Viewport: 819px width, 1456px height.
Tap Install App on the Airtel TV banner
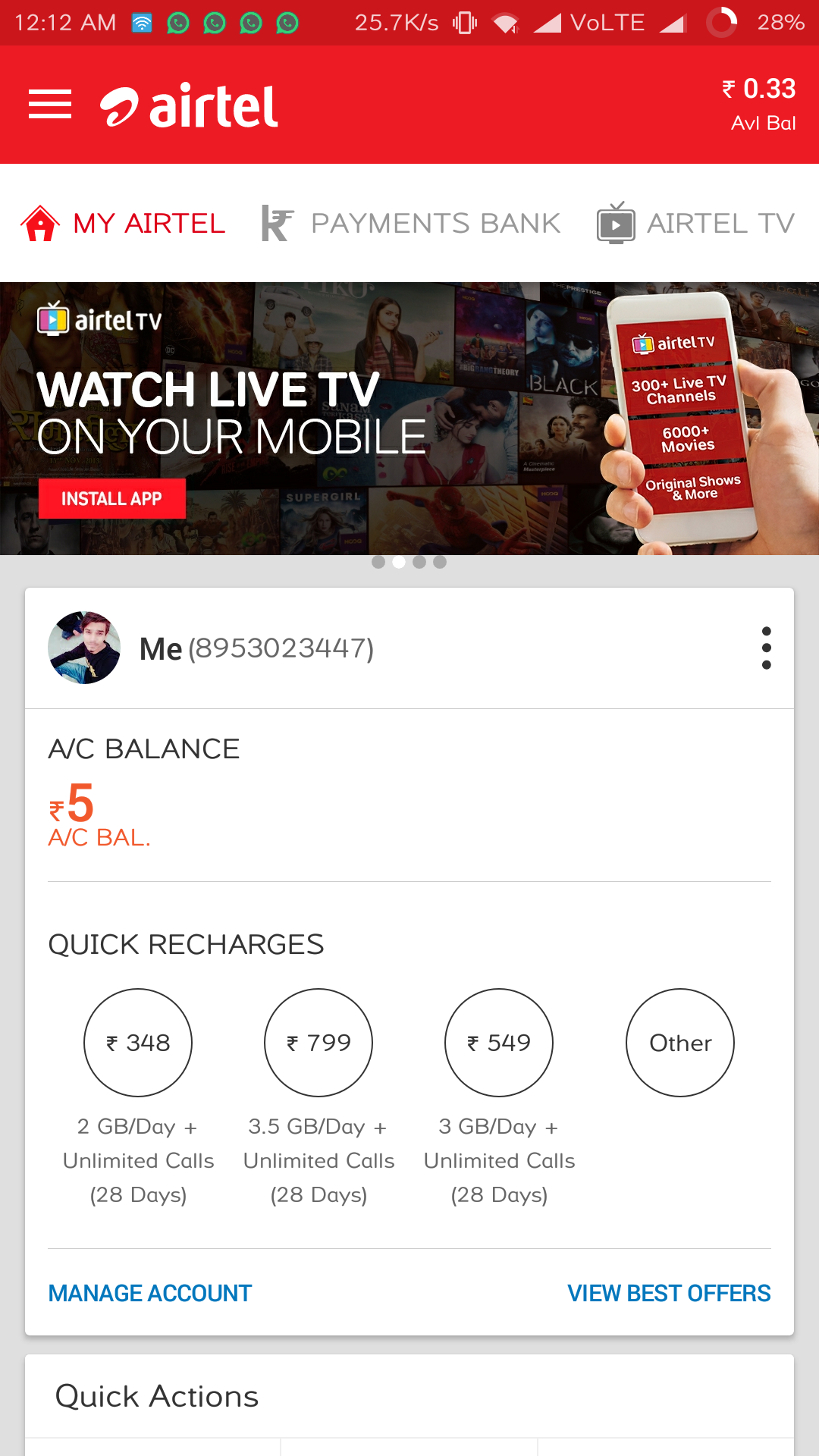112,498
